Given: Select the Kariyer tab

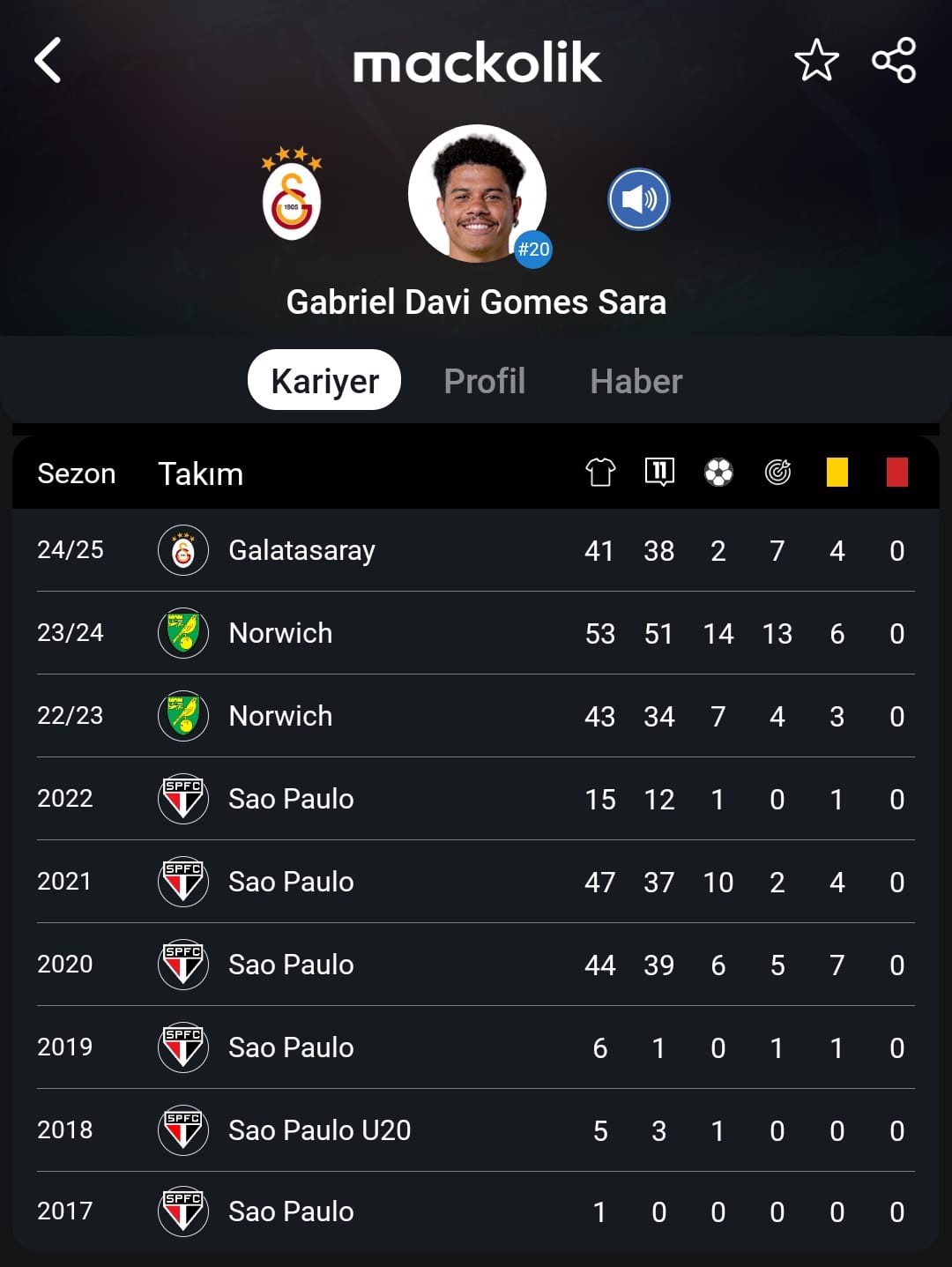Looking at the screenshot, I should point(324,381).
